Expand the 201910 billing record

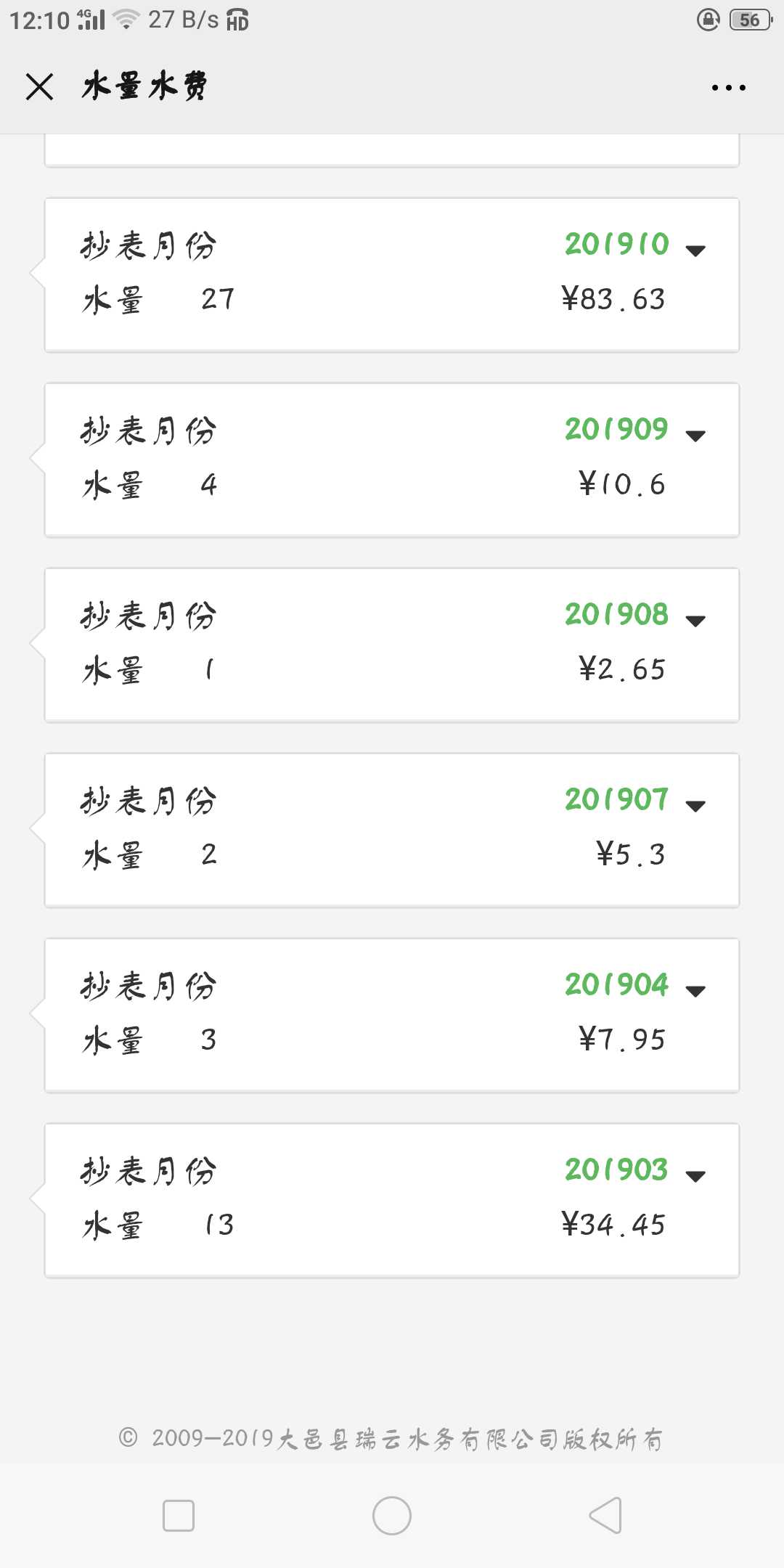click(695, 251)
